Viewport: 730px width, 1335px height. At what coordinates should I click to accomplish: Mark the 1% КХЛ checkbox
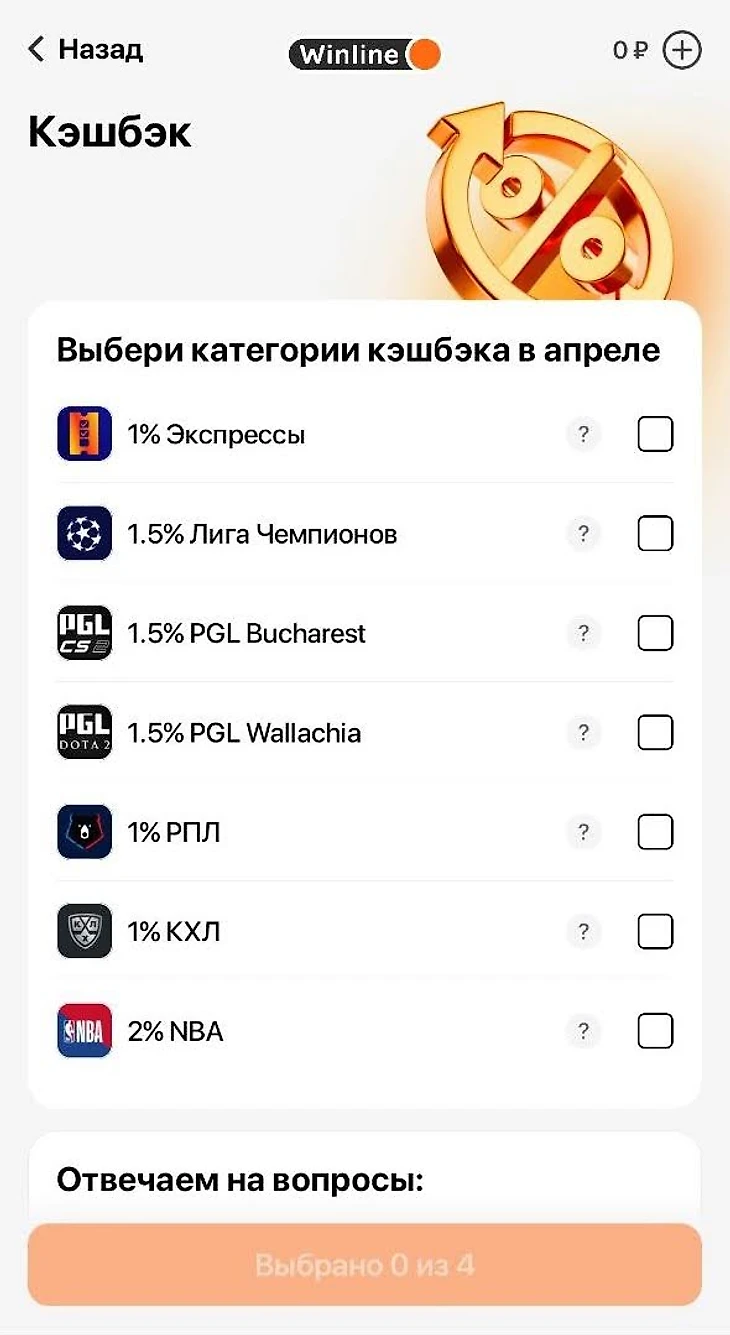(x=655, y=932)
